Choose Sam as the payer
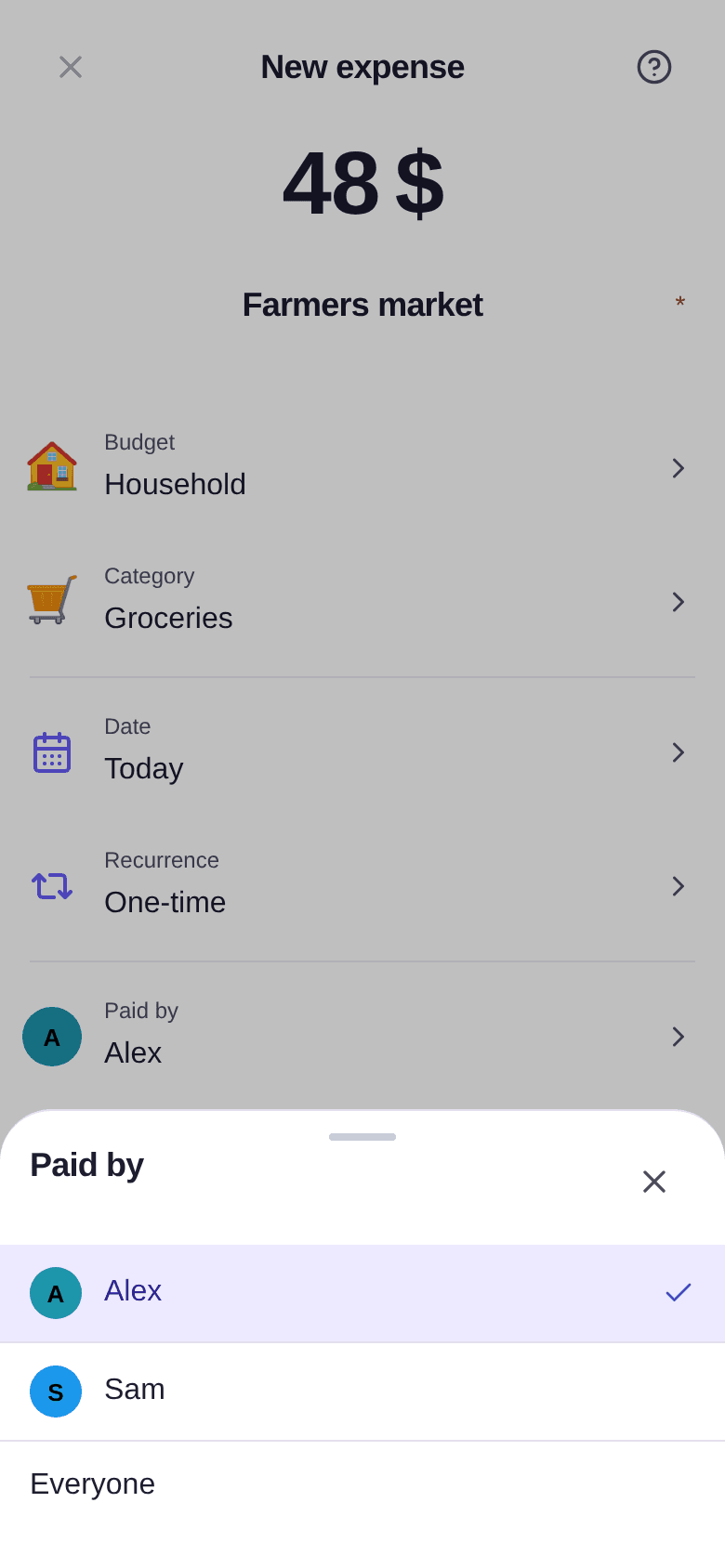725x1568 pixels. (x=362, y=1392)
